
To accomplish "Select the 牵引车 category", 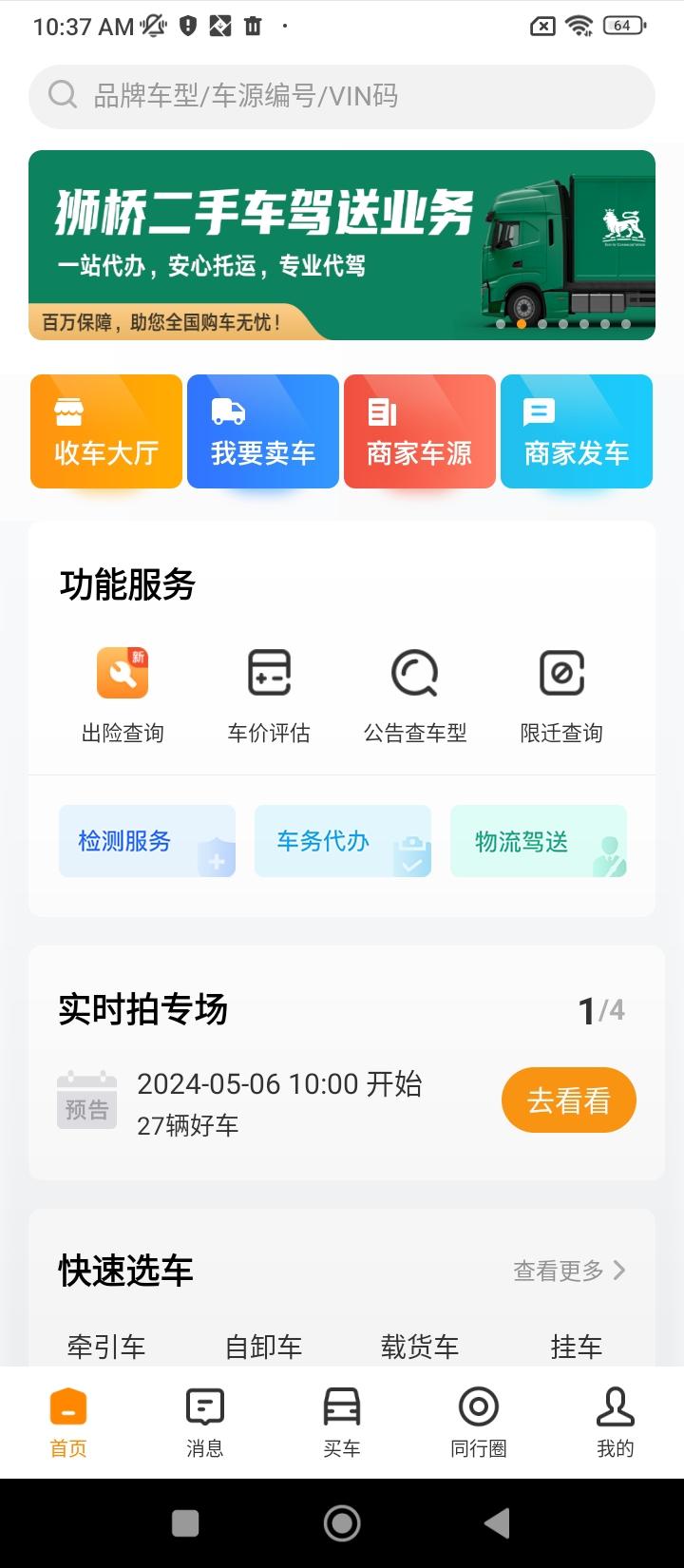I will tap(106, 1347).
